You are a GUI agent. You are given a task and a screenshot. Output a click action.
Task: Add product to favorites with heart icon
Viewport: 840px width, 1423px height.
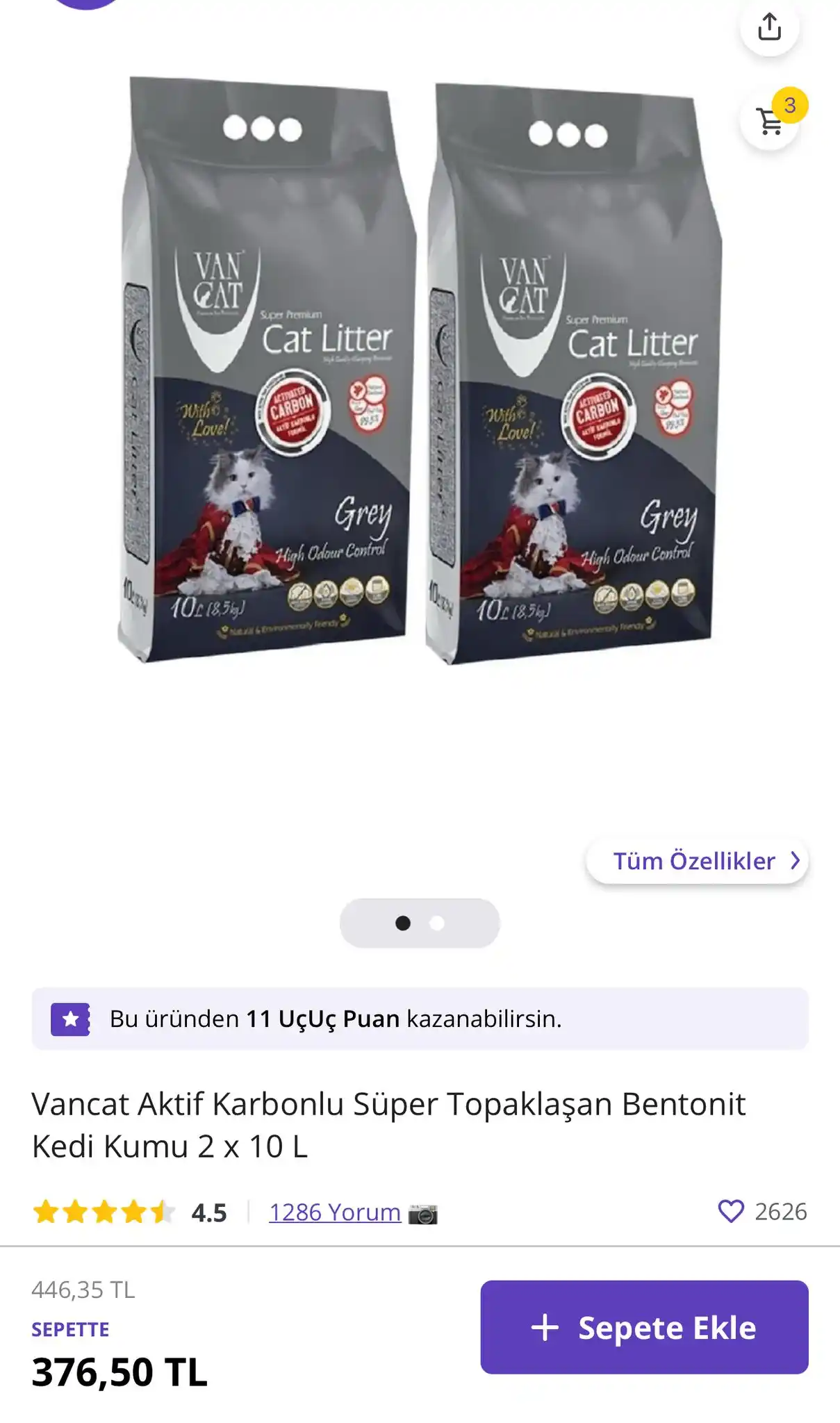point(731,1211)
